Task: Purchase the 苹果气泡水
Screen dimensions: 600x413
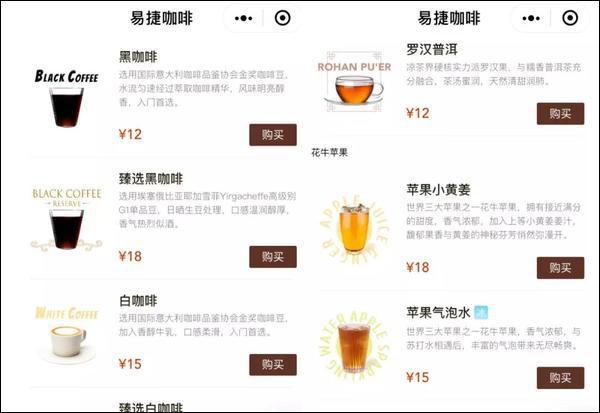Action: coord(560,378)
